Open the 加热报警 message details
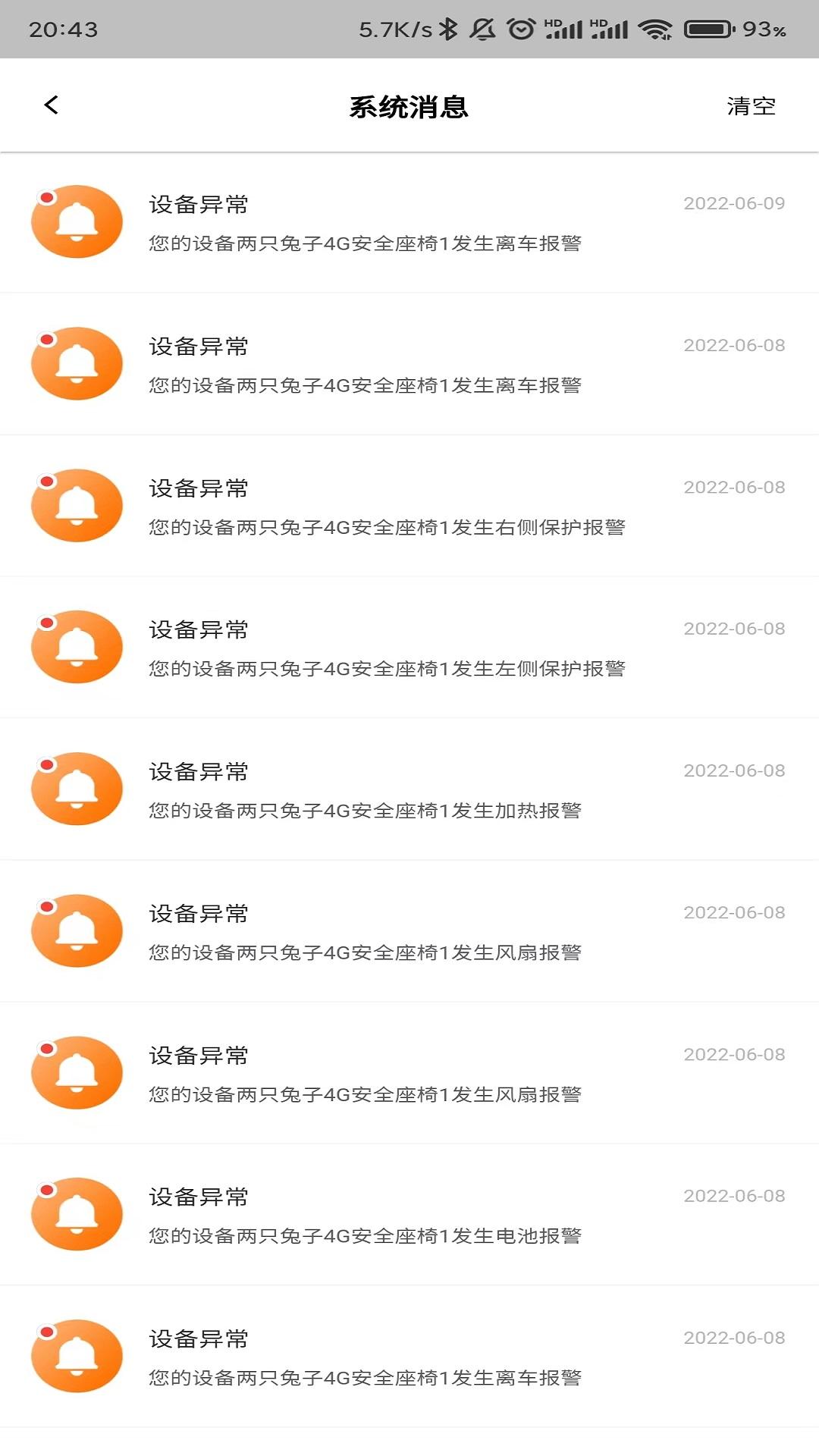Image resolution: width=819 pixels, height=1456 pixels. (368, 809)
